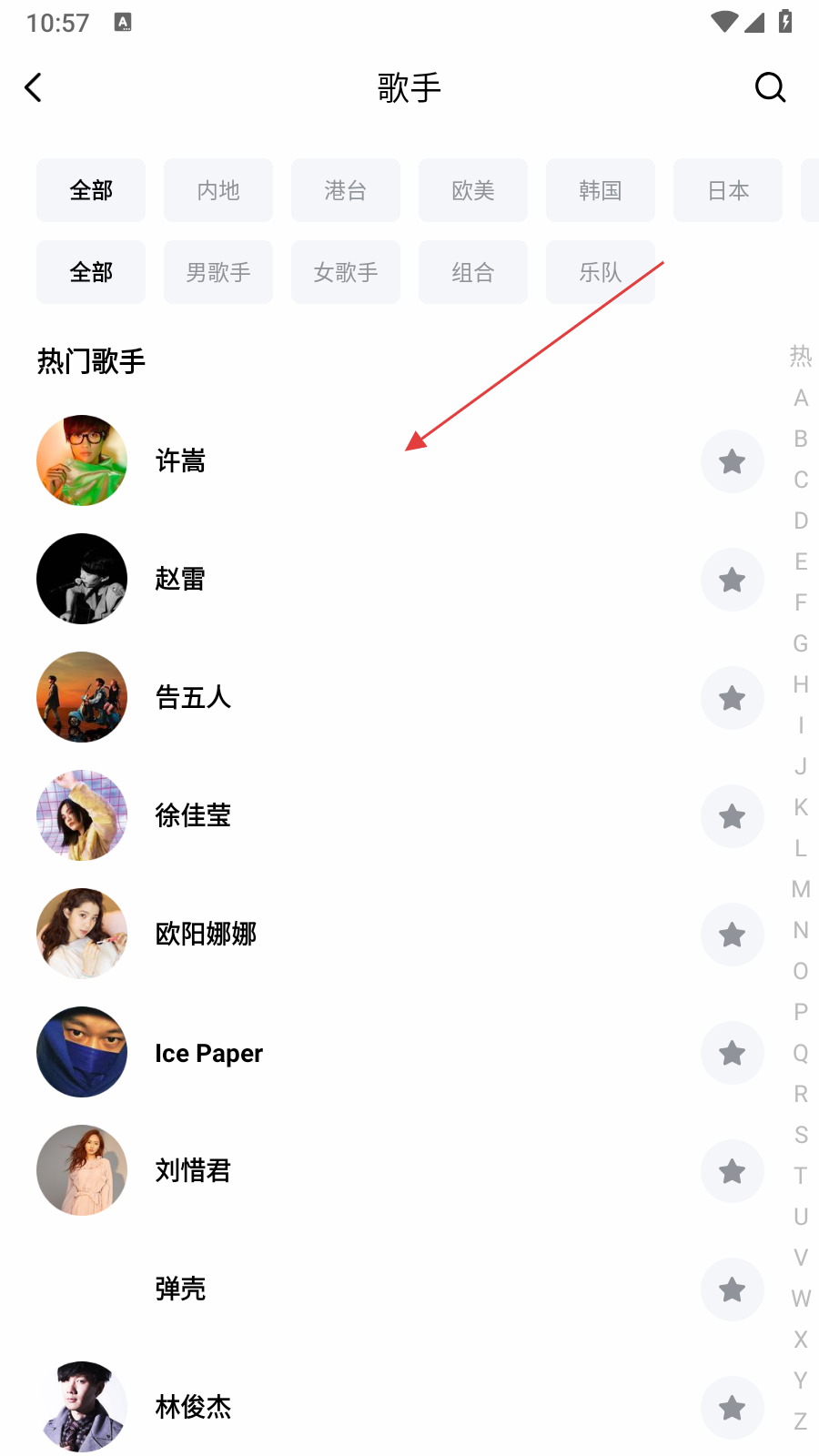The width and height of the screenshot is (819, 1456).
Task: Select the 港台 region chip
Action: click(x=346, y=190)
